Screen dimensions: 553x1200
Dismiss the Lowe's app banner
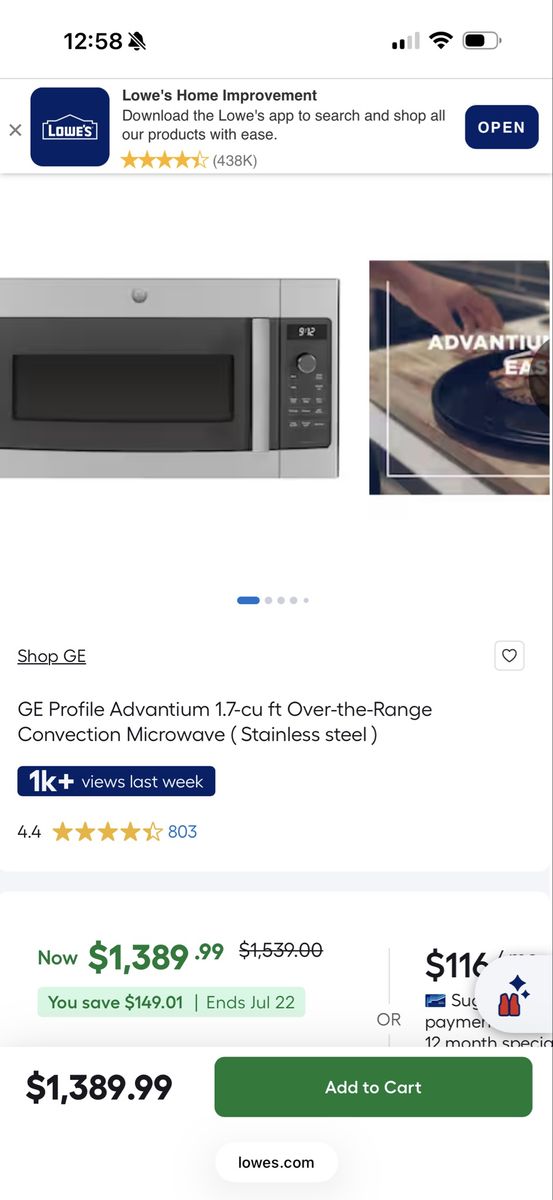click(x=15, y=129)
